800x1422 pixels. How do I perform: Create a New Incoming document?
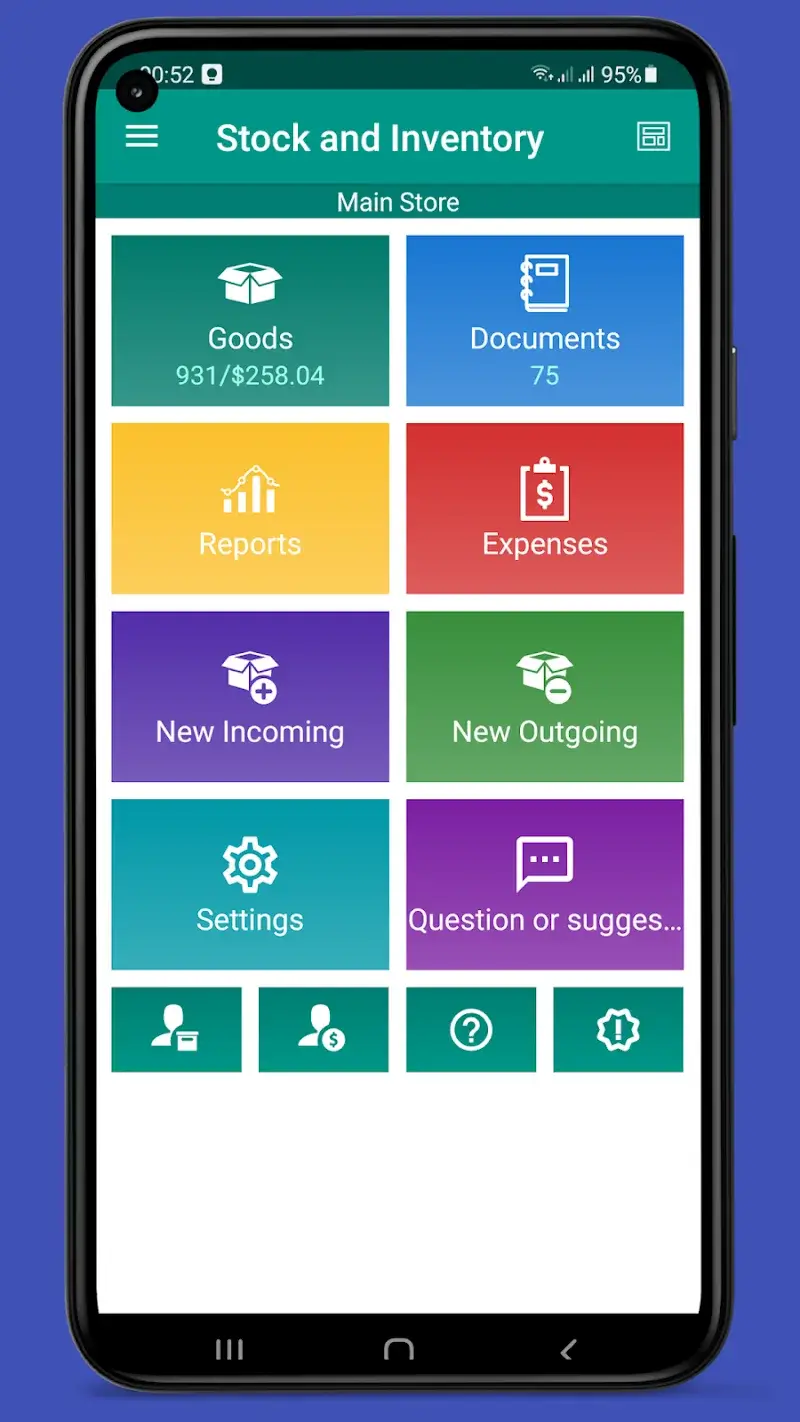click(250, 697)
